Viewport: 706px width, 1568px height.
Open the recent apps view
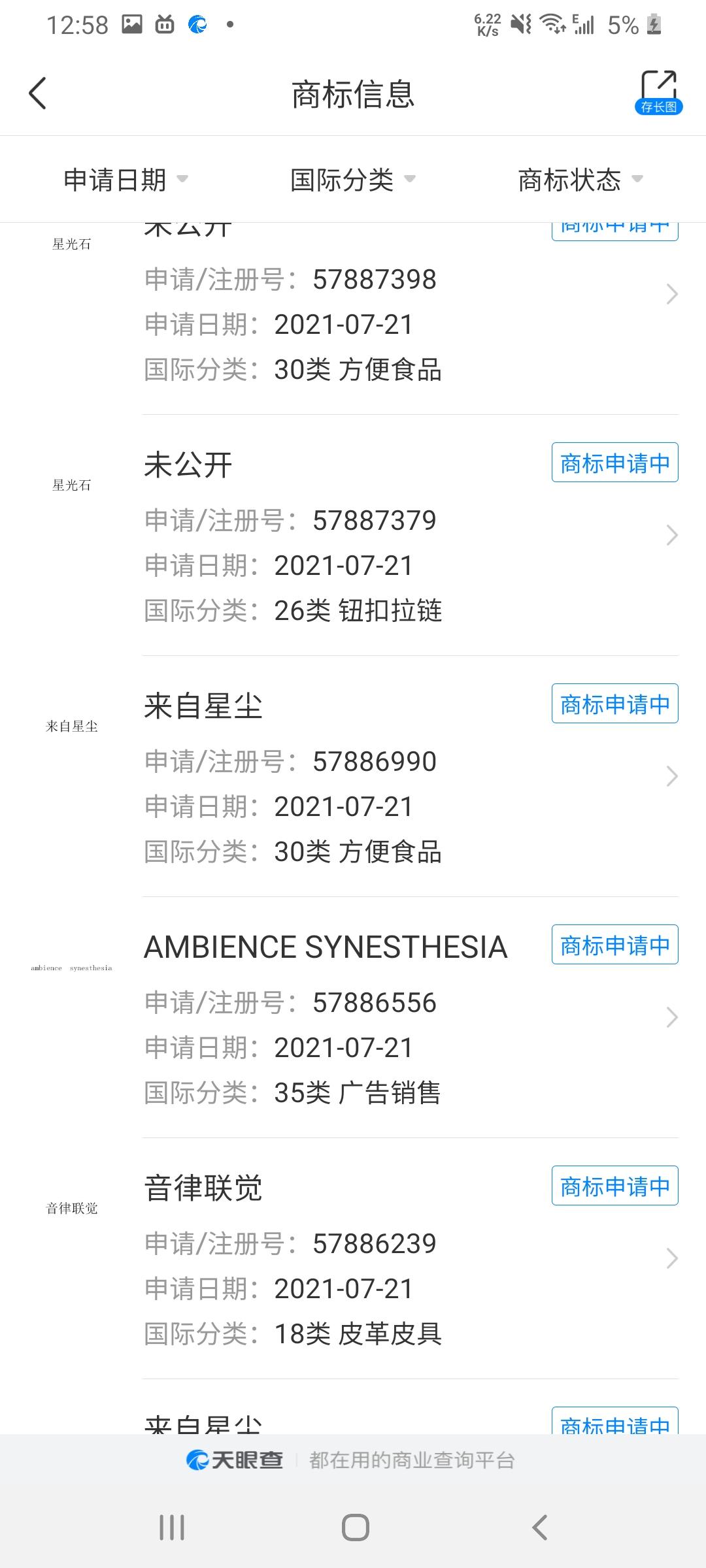coord(172,1527)
